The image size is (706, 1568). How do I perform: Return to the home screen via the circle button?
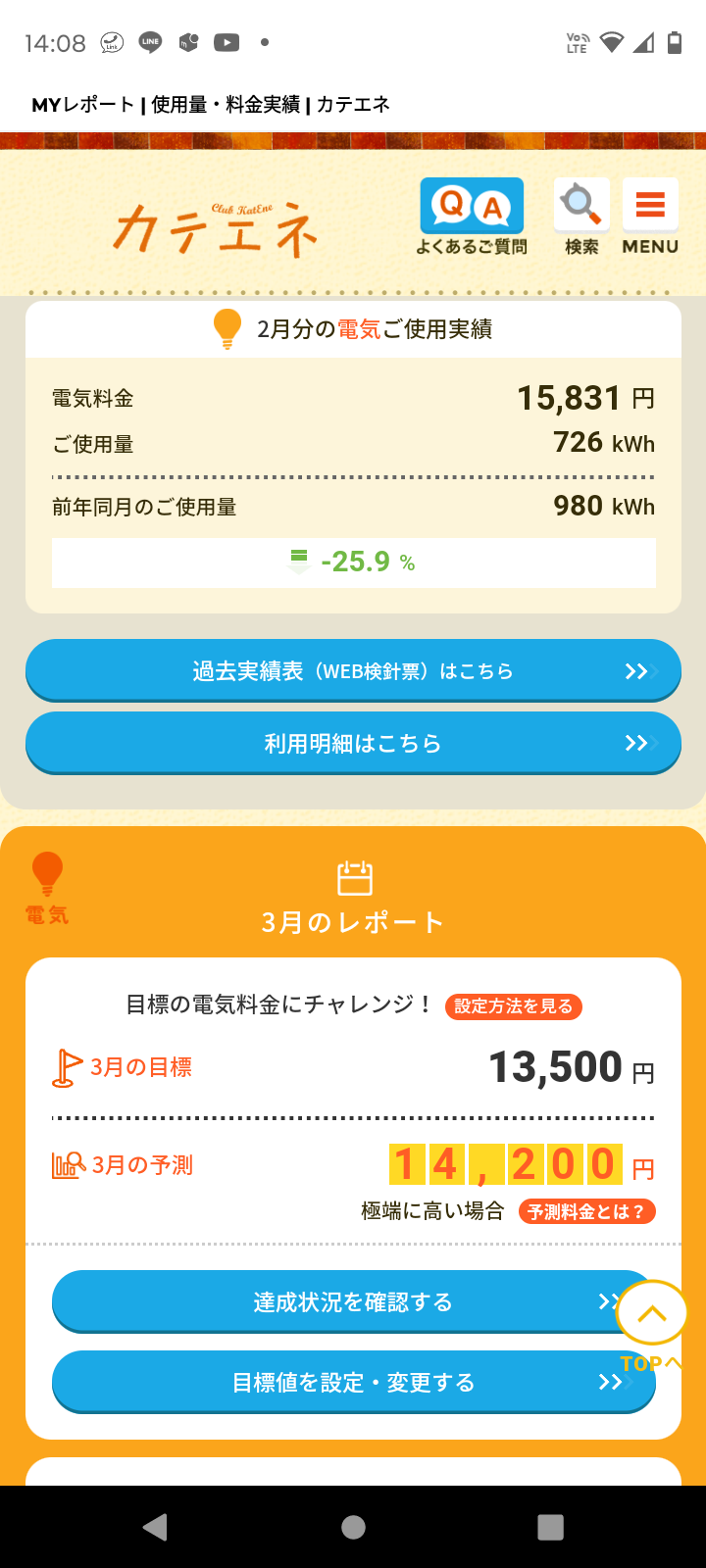(353, 1527)
